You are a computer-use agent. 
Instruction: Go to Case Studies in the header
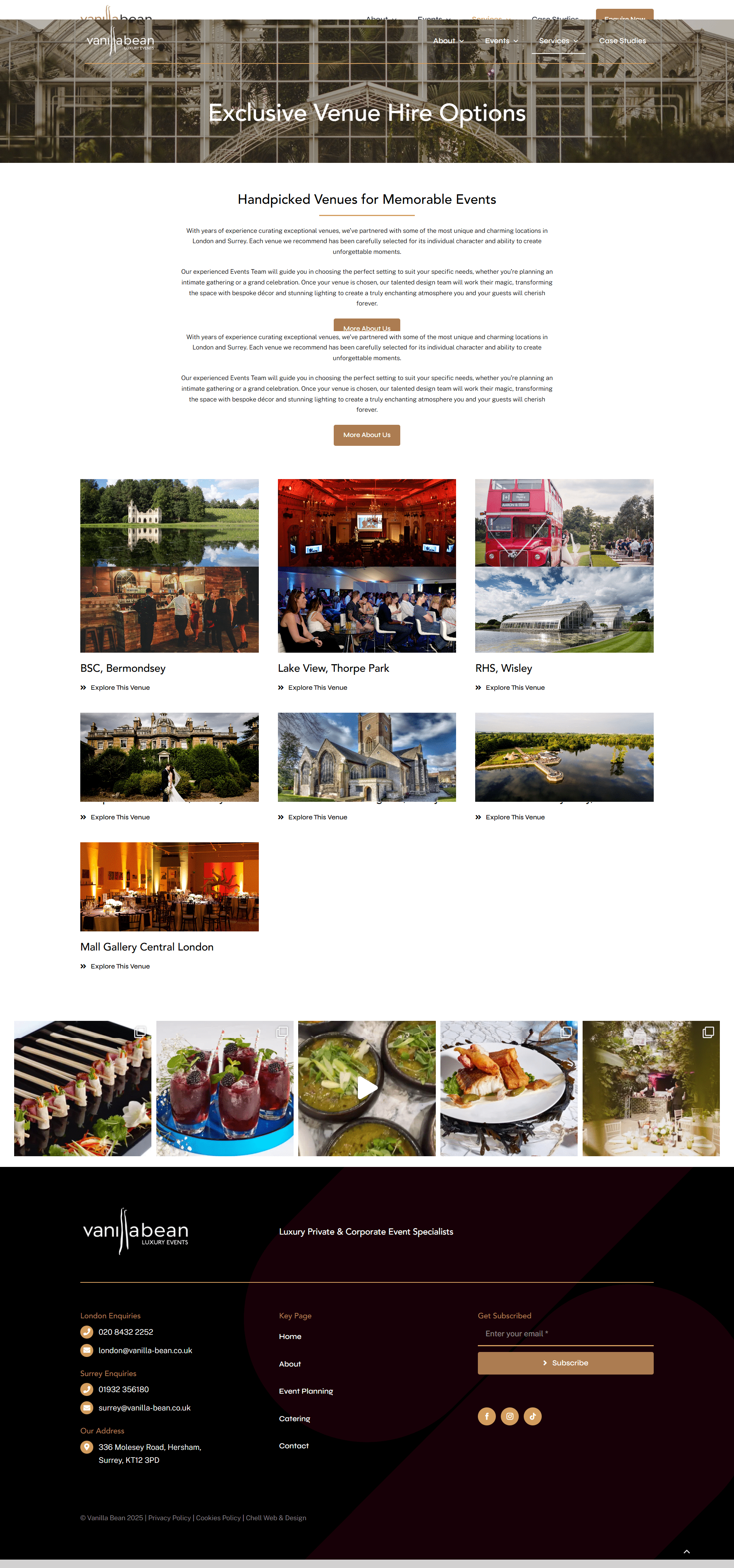[622, 41]
